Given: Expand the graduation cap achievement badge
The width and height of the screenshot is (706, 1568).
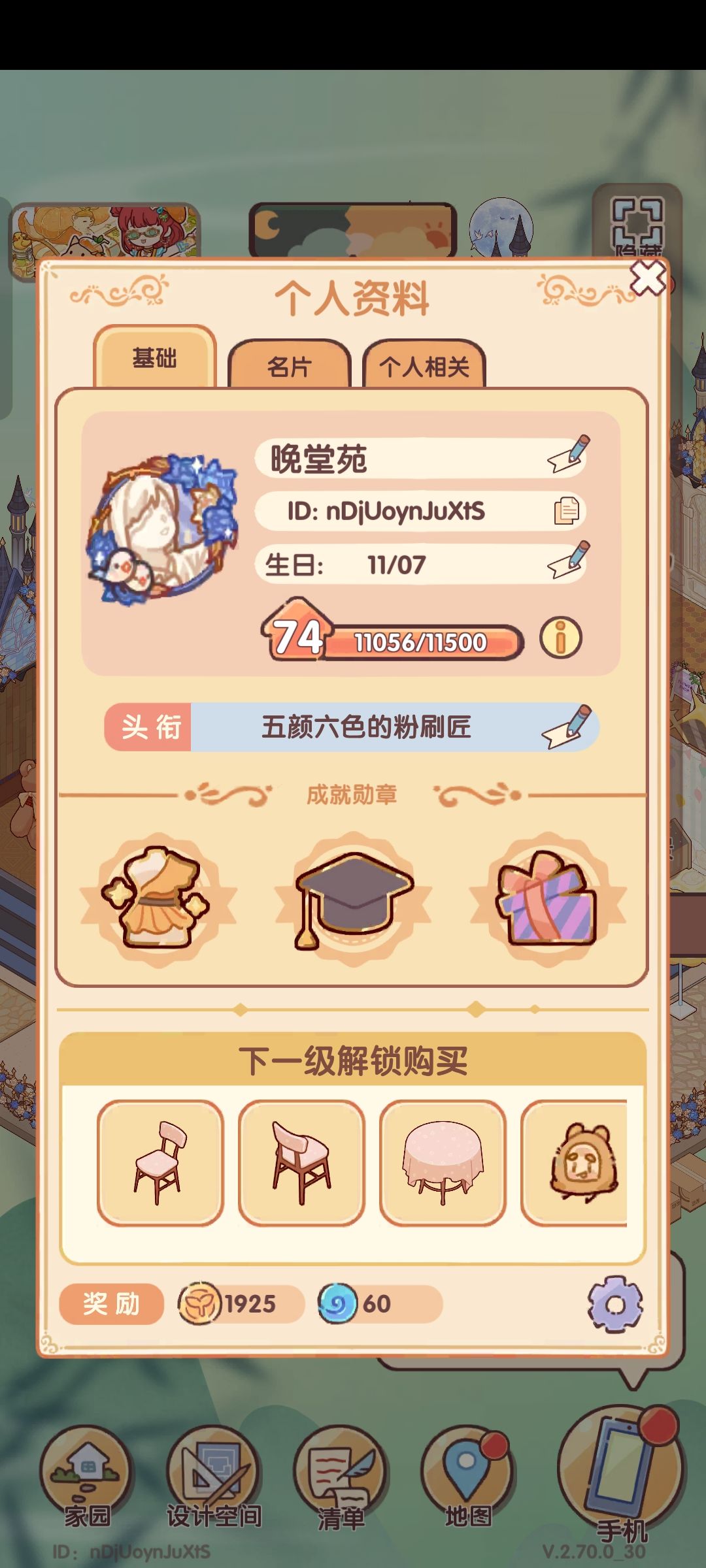Looking at the screenshot, I should pos(352,896).
